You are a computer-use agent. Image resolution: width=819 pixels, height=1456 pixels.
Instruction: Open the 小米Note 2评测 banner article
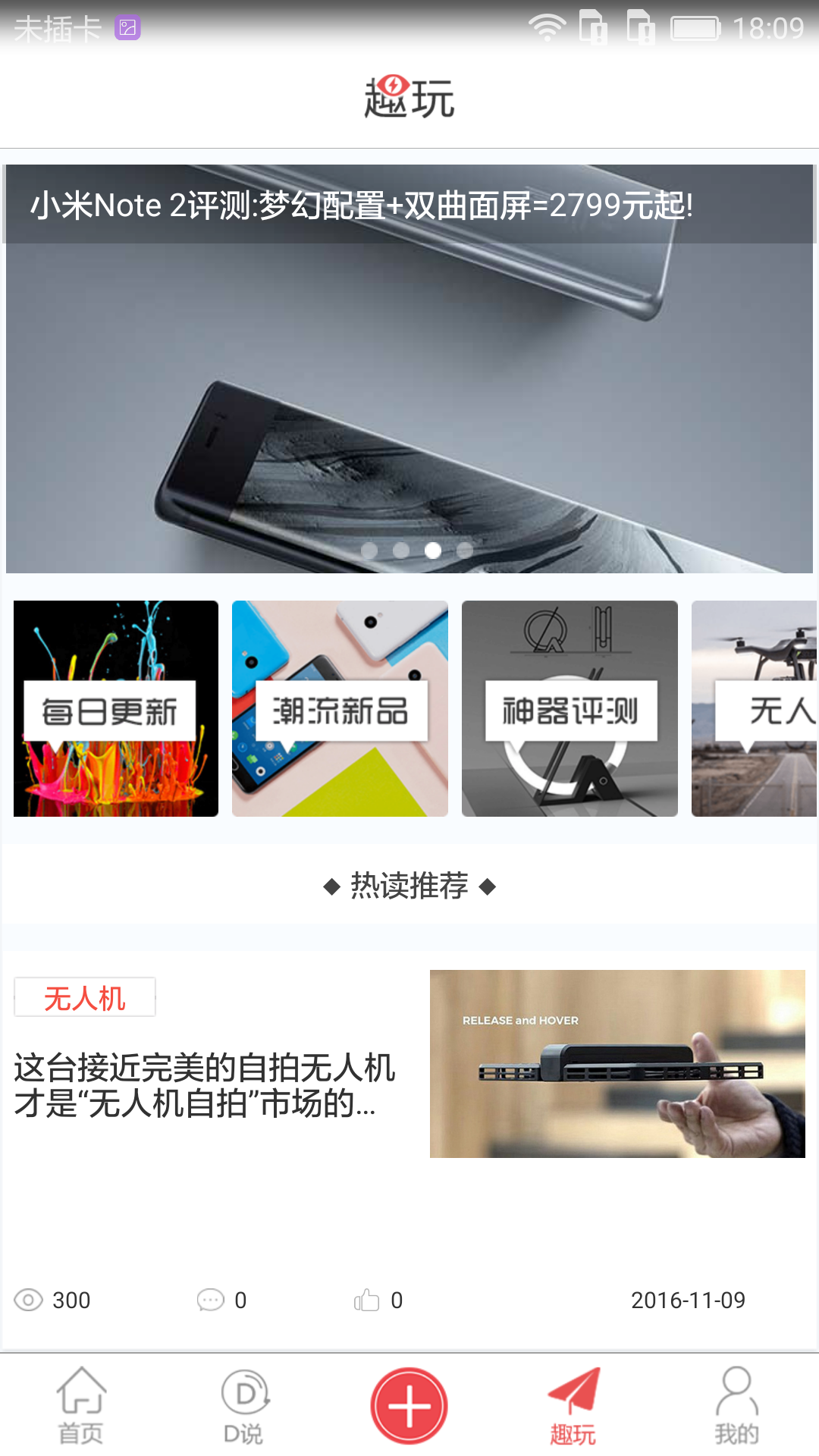pos(409,369)
